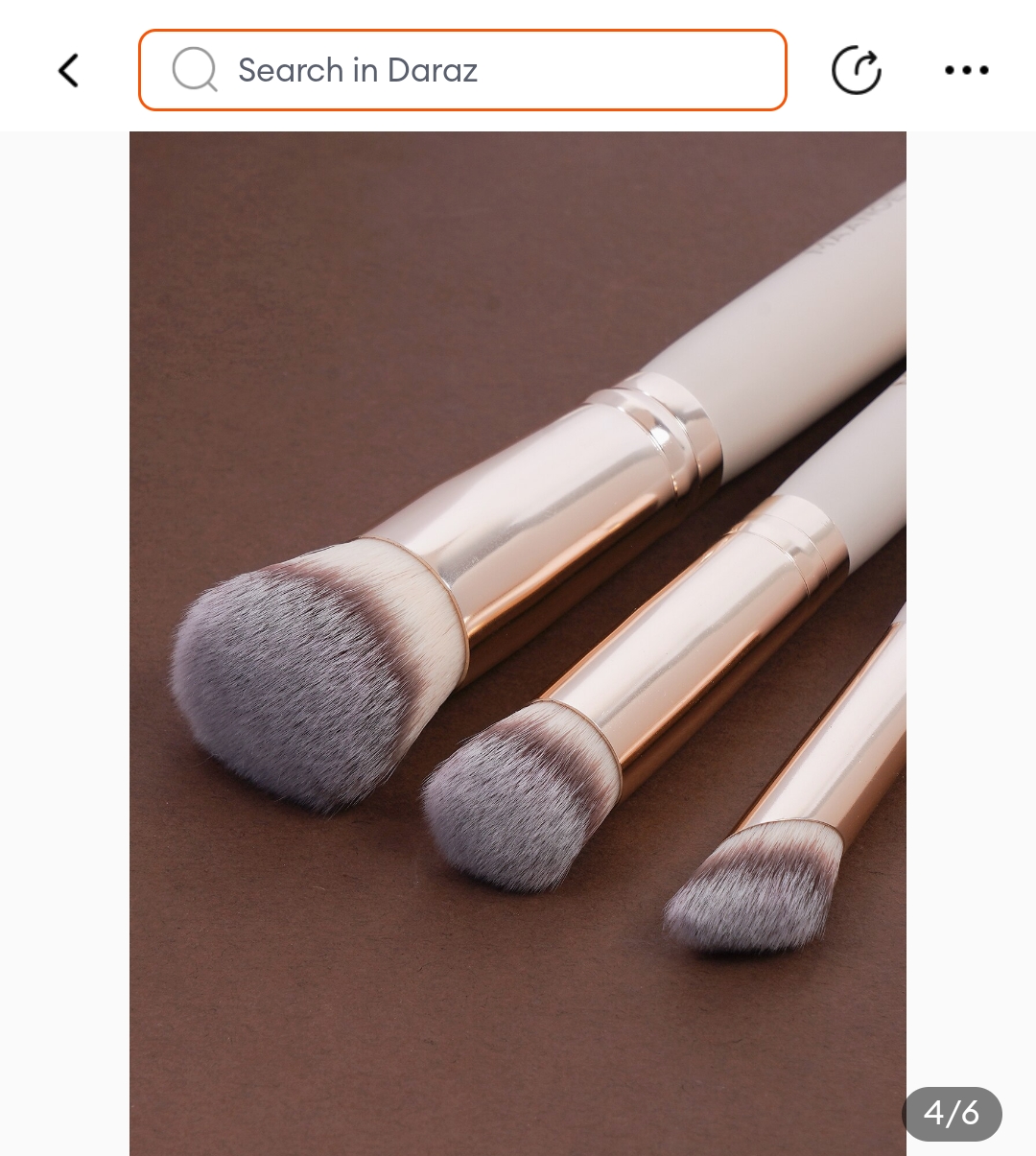Open the three-dot overflow menu
This screenshot has width=1036, height=1156.
pyautogui.click(x=966, y=70)
